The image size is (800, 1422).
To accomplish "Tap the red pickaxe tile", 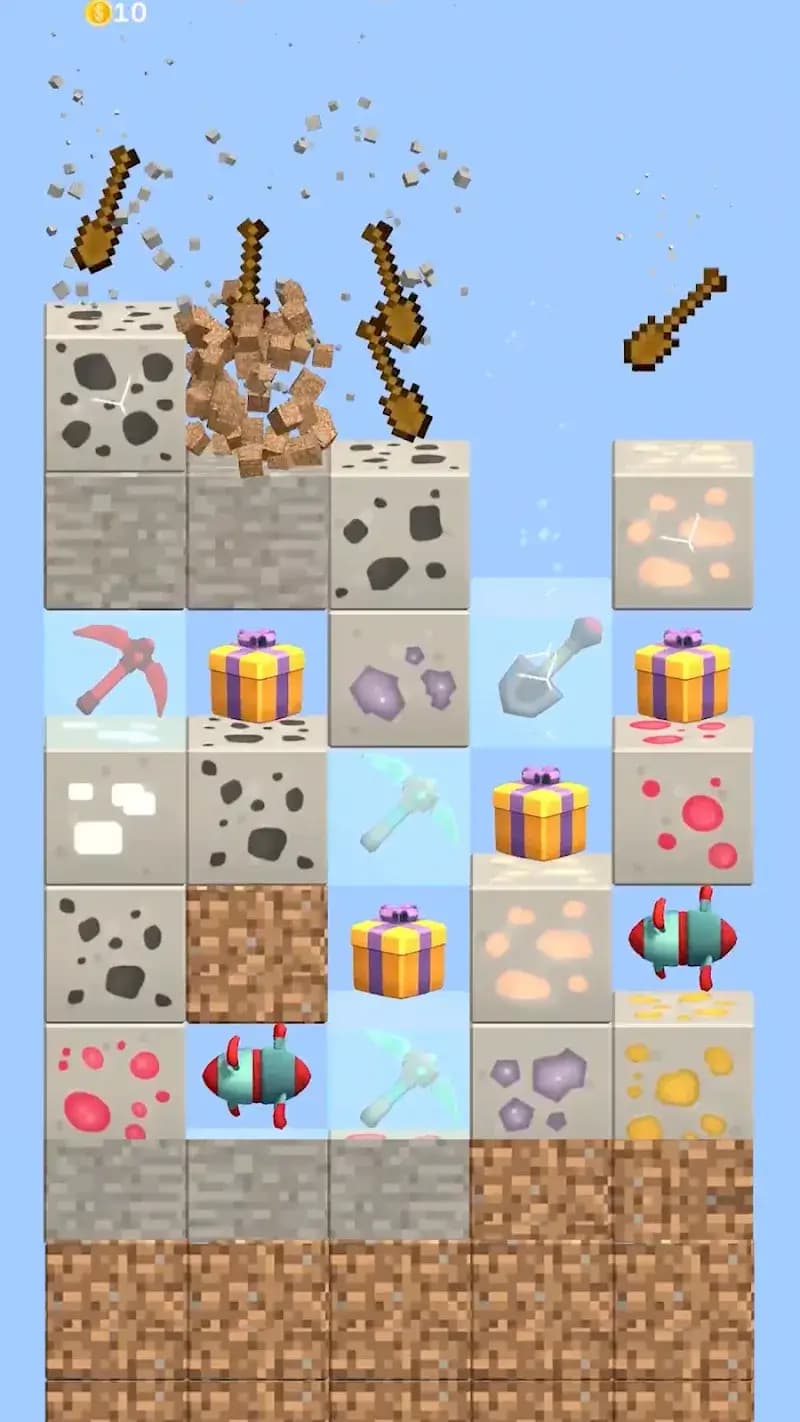I will [x=117, y=666].
